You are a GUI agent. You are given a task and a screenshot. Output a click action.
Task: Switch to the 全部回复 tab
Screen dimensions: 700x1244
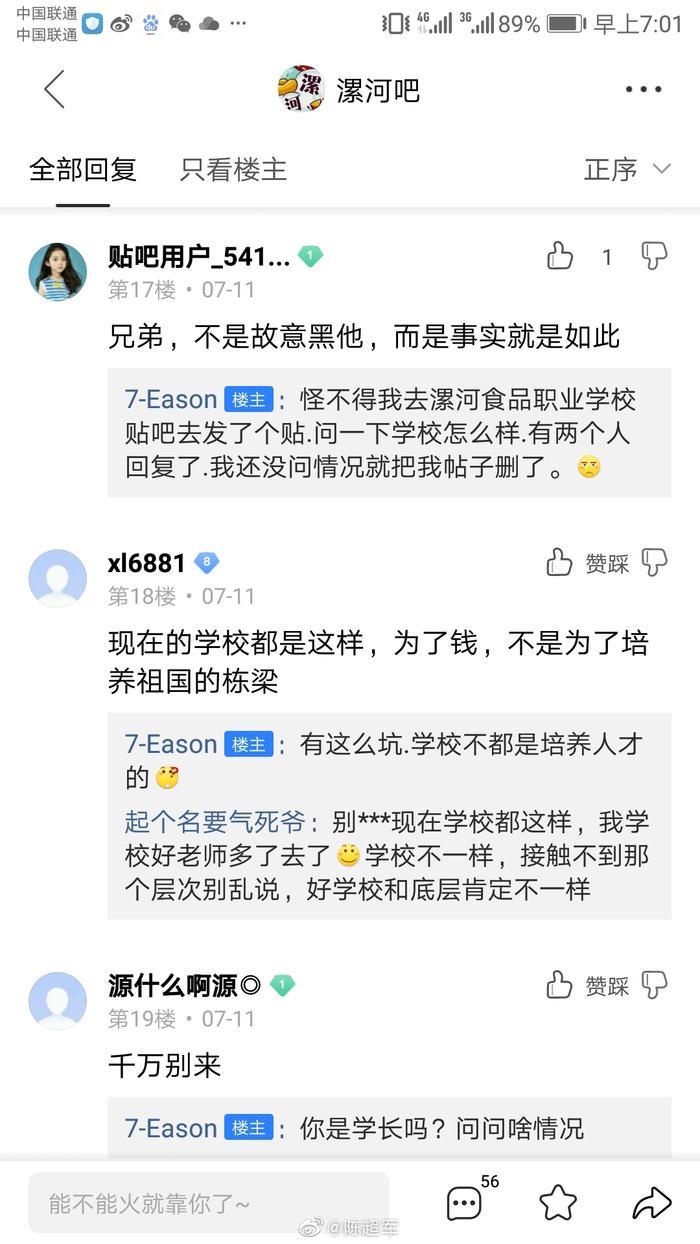click(83, 170)
